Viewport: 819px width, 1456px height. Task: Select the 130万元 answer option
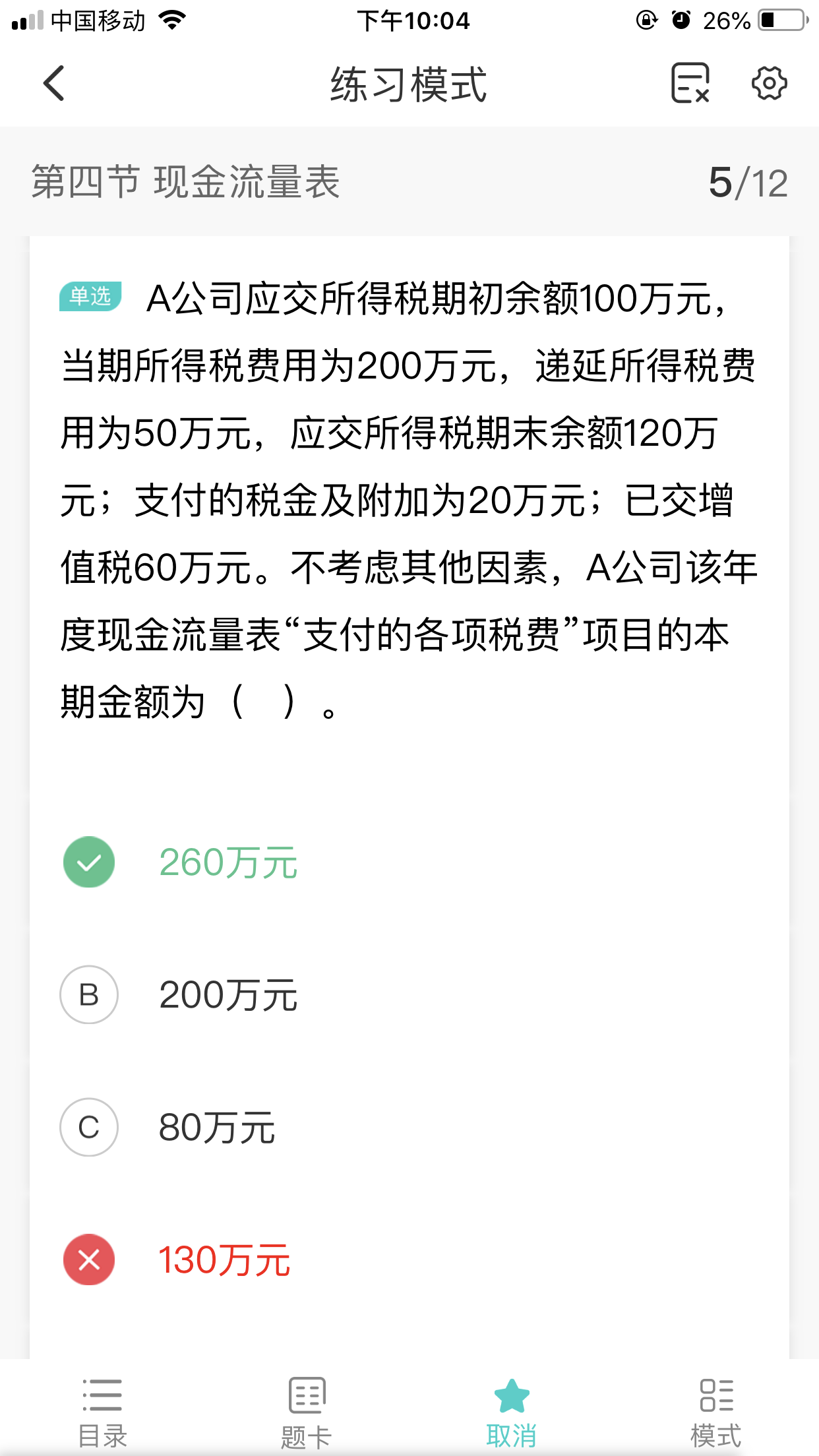click(224, 1259)
